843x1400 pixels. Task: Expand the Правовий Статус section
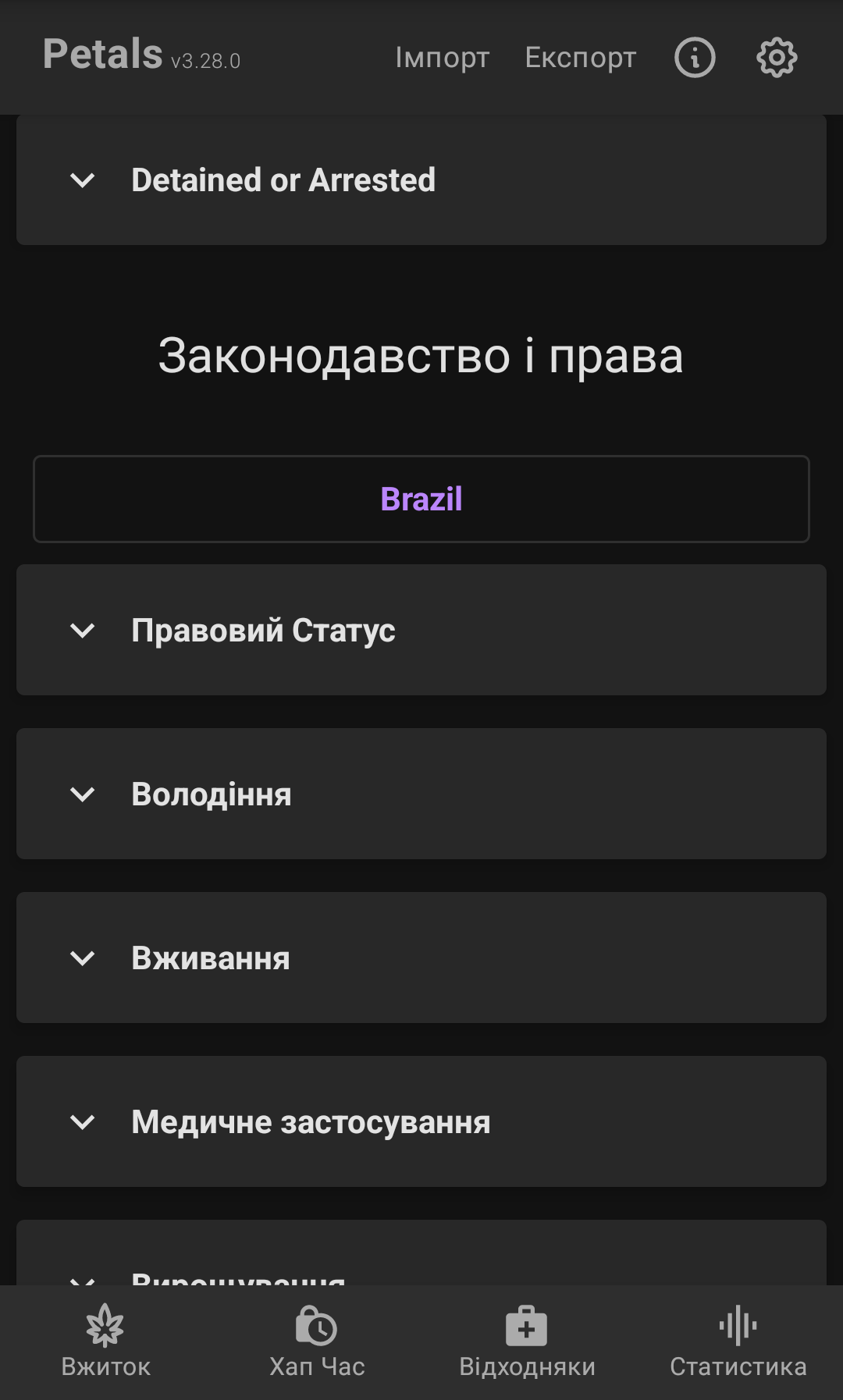click(421, 631)
